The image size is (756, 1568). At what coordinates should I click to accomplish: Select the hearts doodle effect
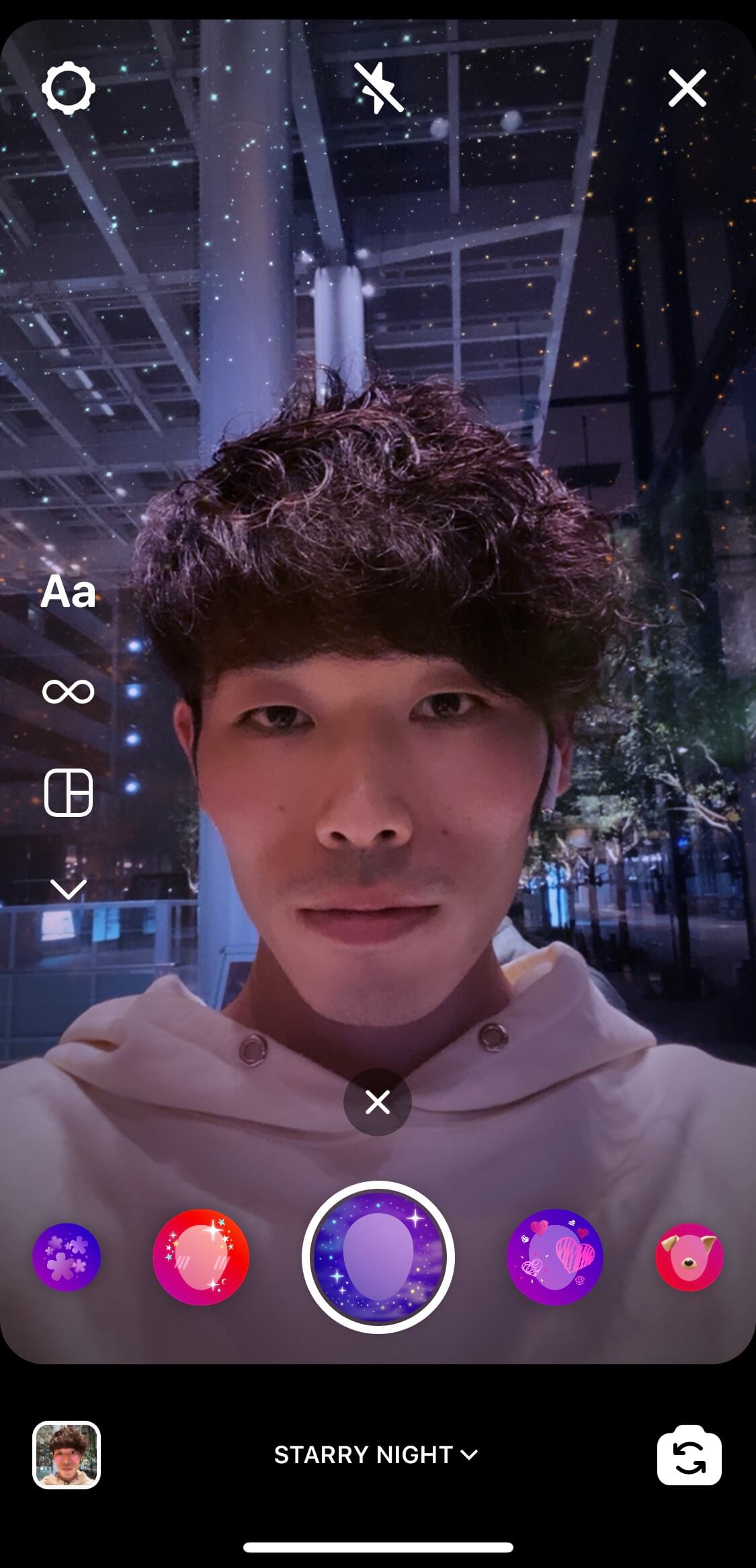coord(555,1257)
